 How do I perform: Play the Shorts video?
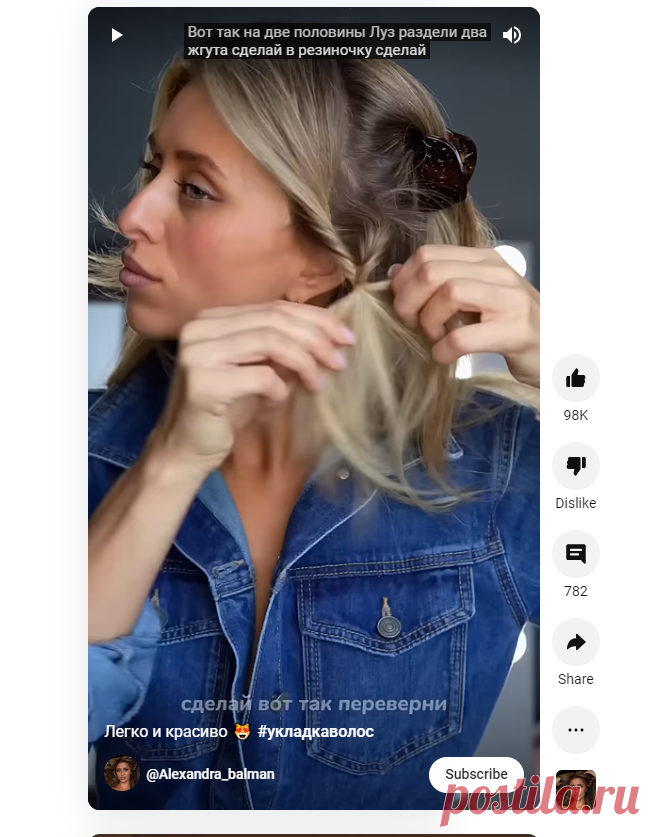tap(117, 35)
